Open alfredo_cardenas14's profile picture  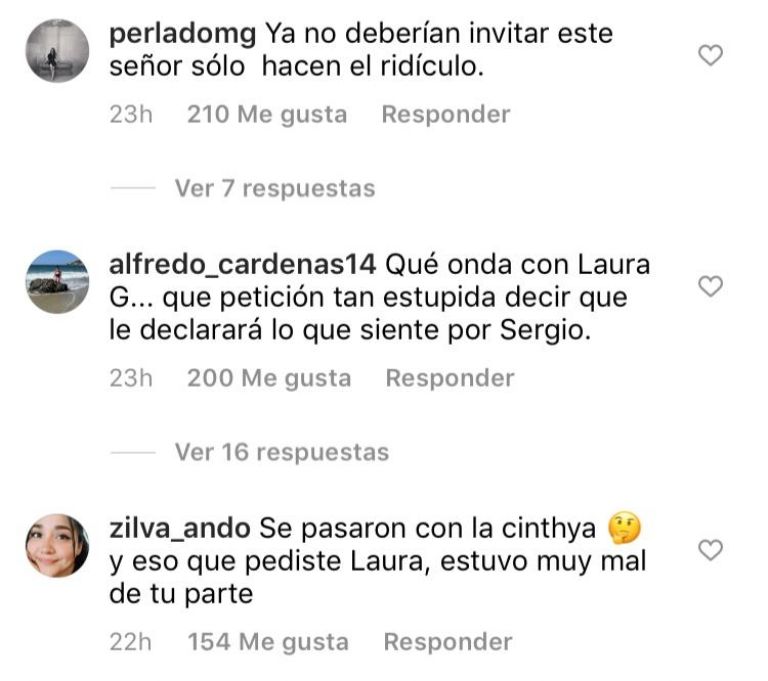pyautogui.click(x=57, y=282)
